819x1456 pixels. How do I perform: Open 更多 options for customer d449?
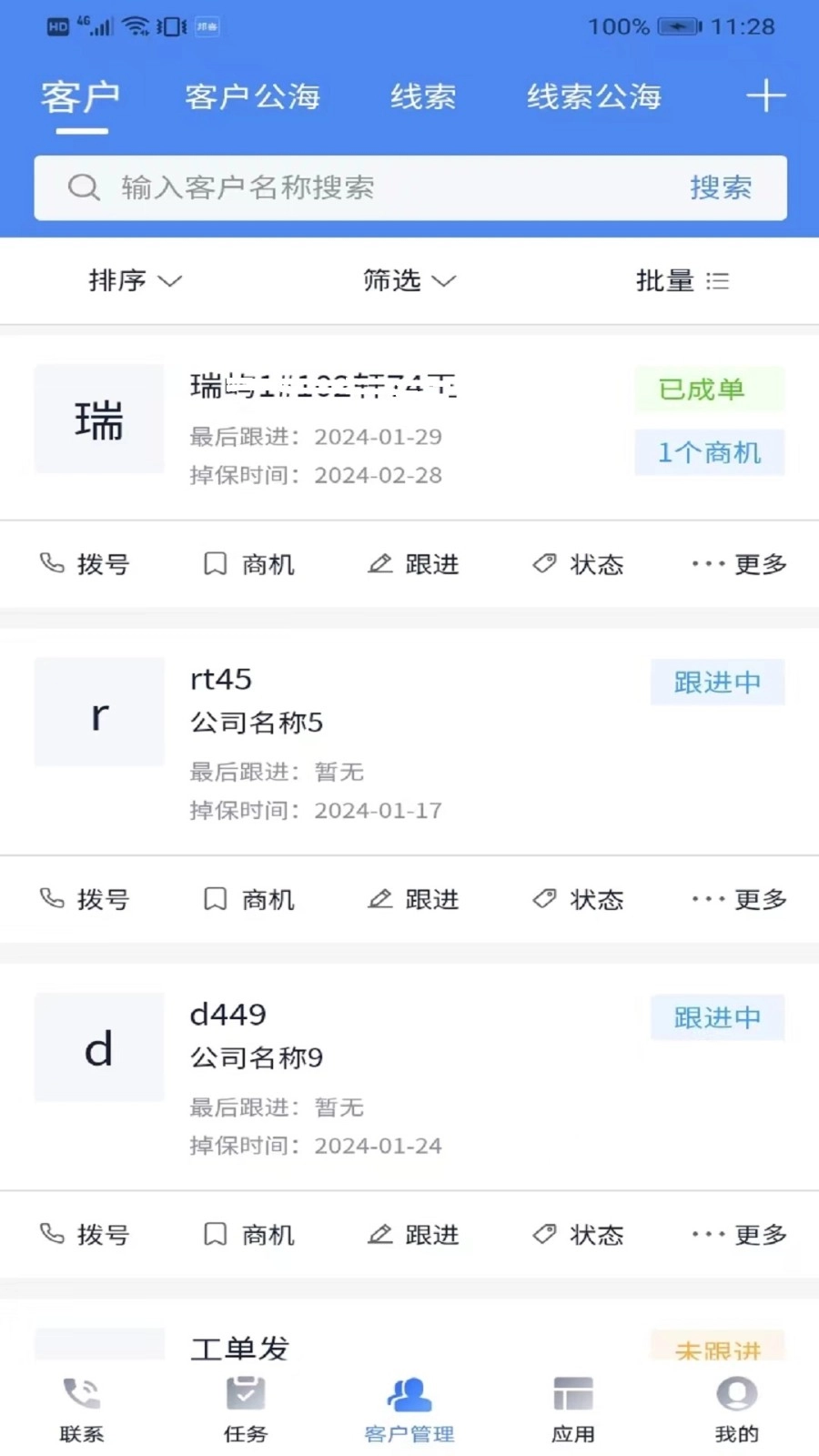click(x=739, y=1234)
